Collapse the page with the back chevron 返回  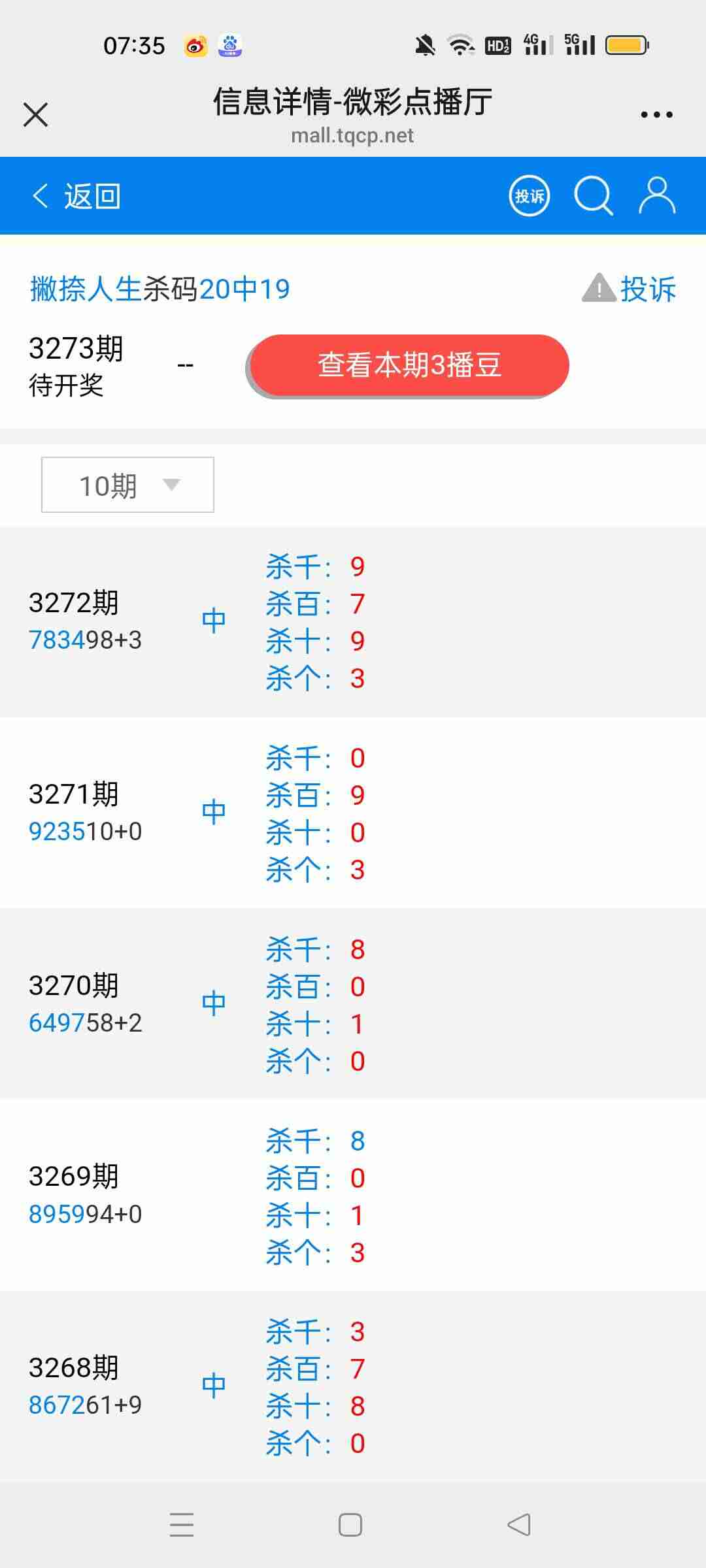pyautogui.click(x=77, y=195)
